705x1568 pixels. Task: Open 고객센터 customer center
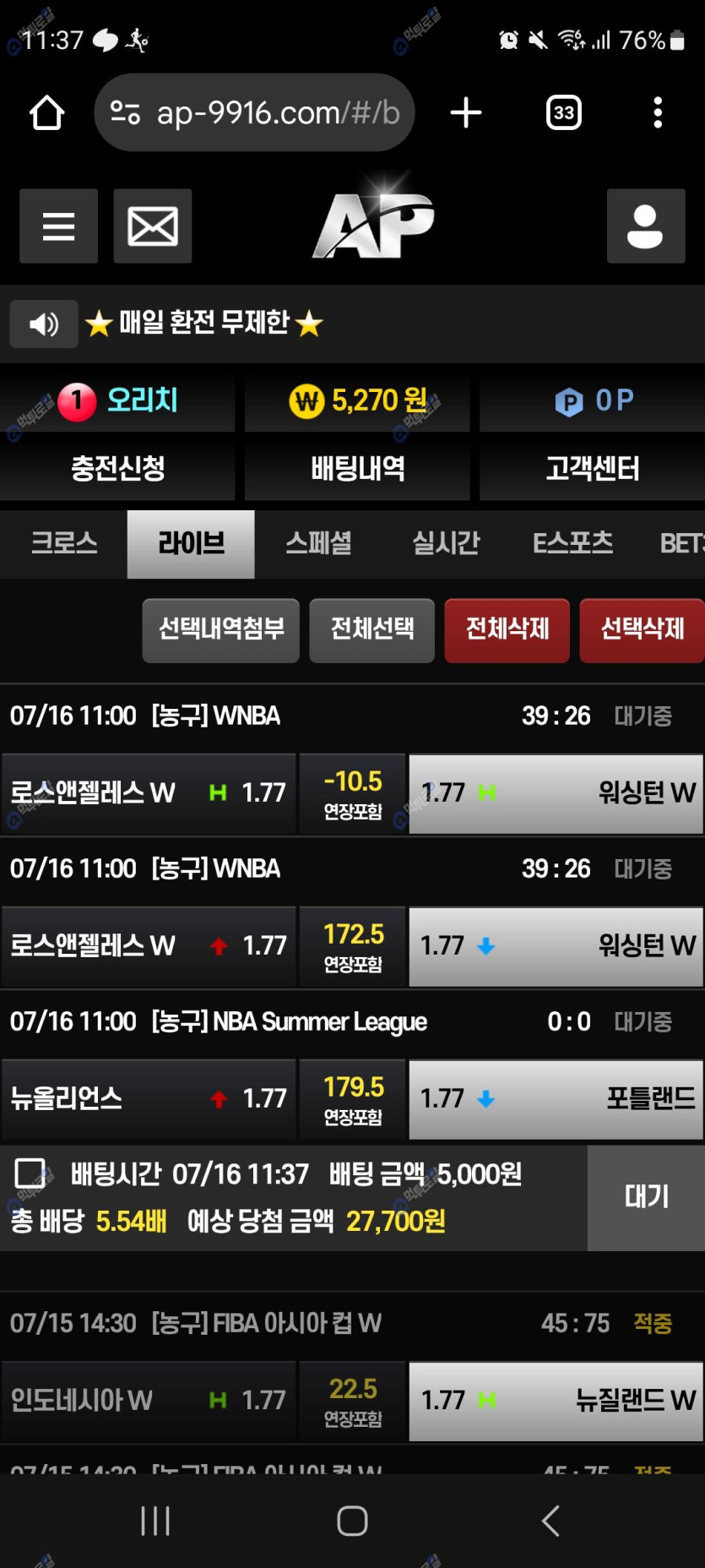592,467
